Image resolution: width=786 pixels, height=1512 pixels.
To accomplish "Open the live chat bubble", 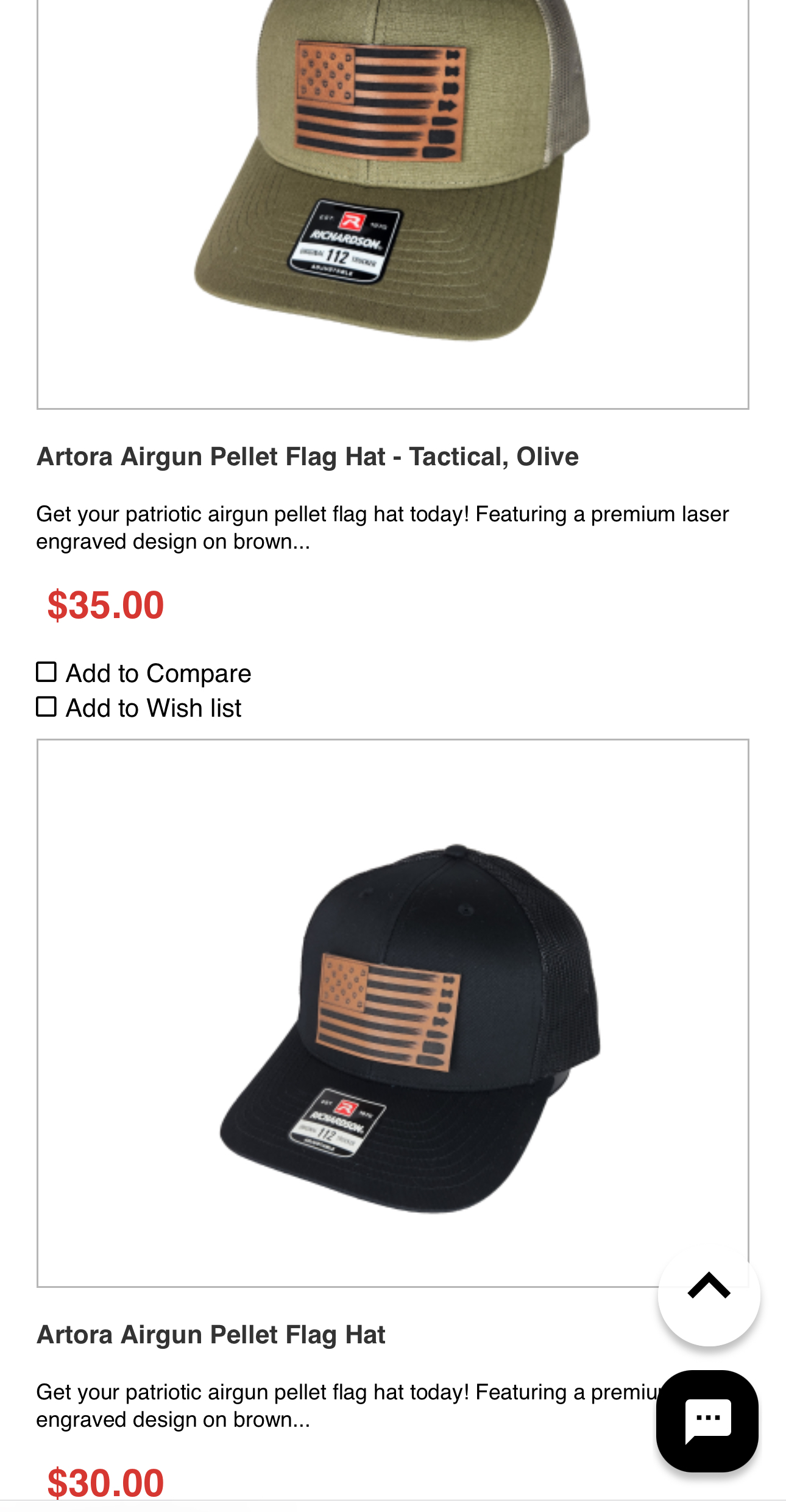I will [x=707, y=1421].
